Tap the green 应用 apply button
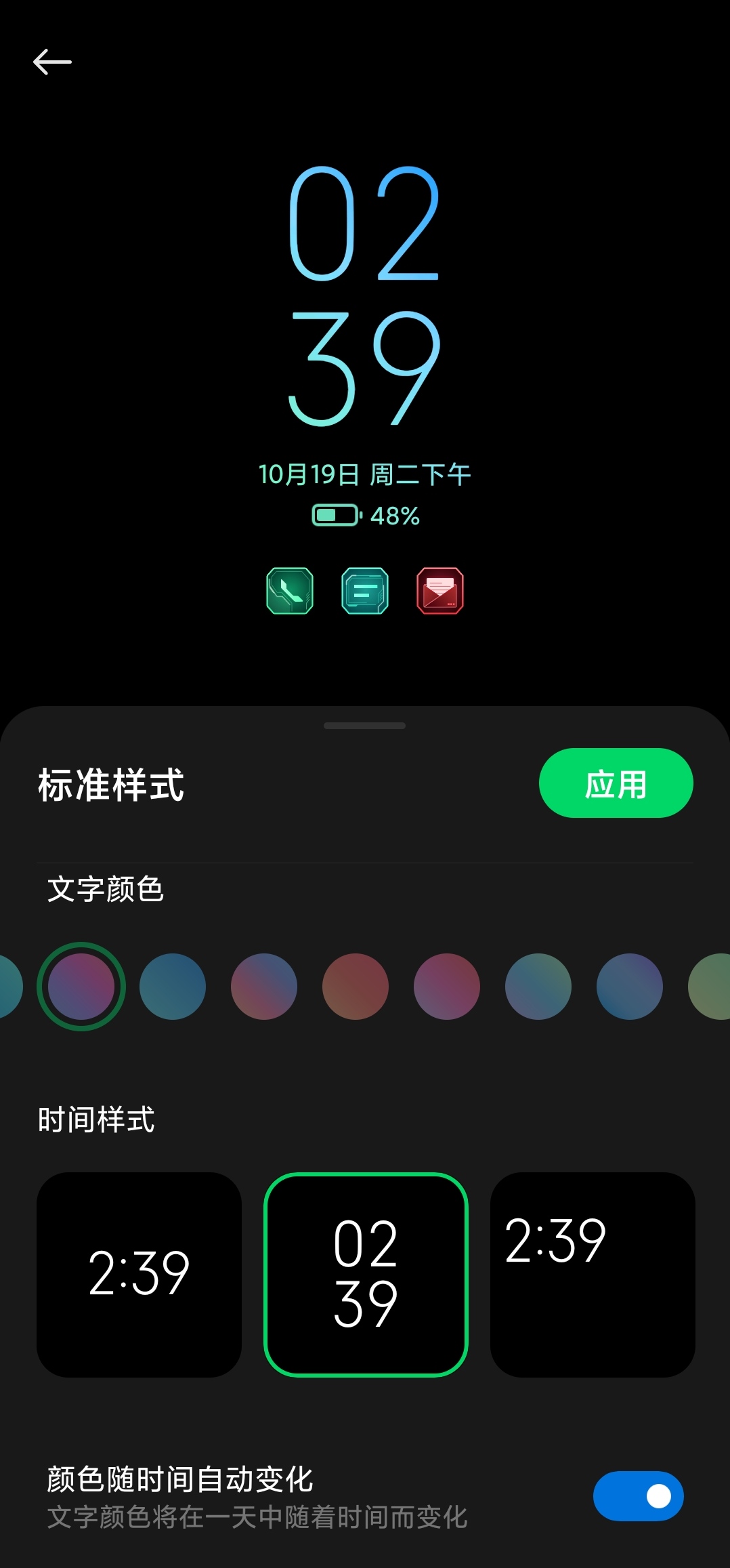This screenshot has width=730, height=1568. click(616, 783)
